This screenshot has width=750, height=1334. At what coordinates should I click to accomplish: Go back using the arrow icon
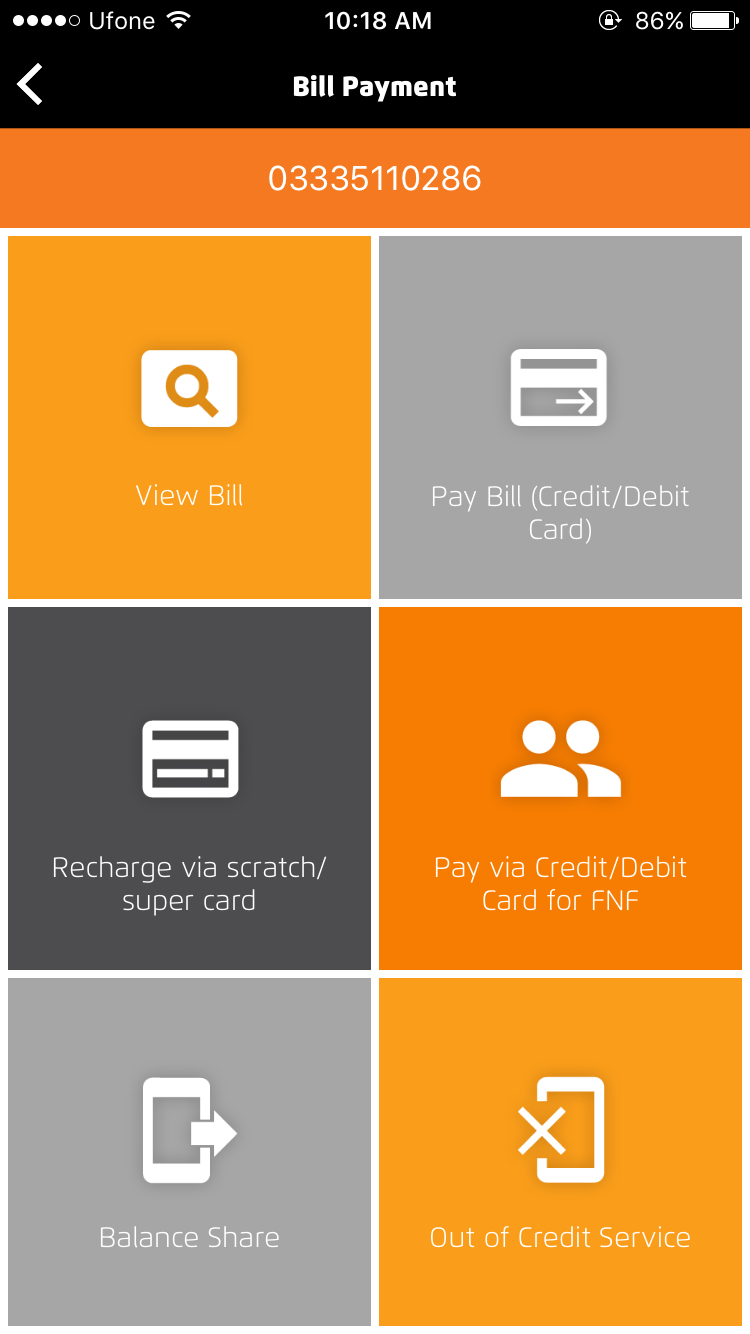point(30,85)
